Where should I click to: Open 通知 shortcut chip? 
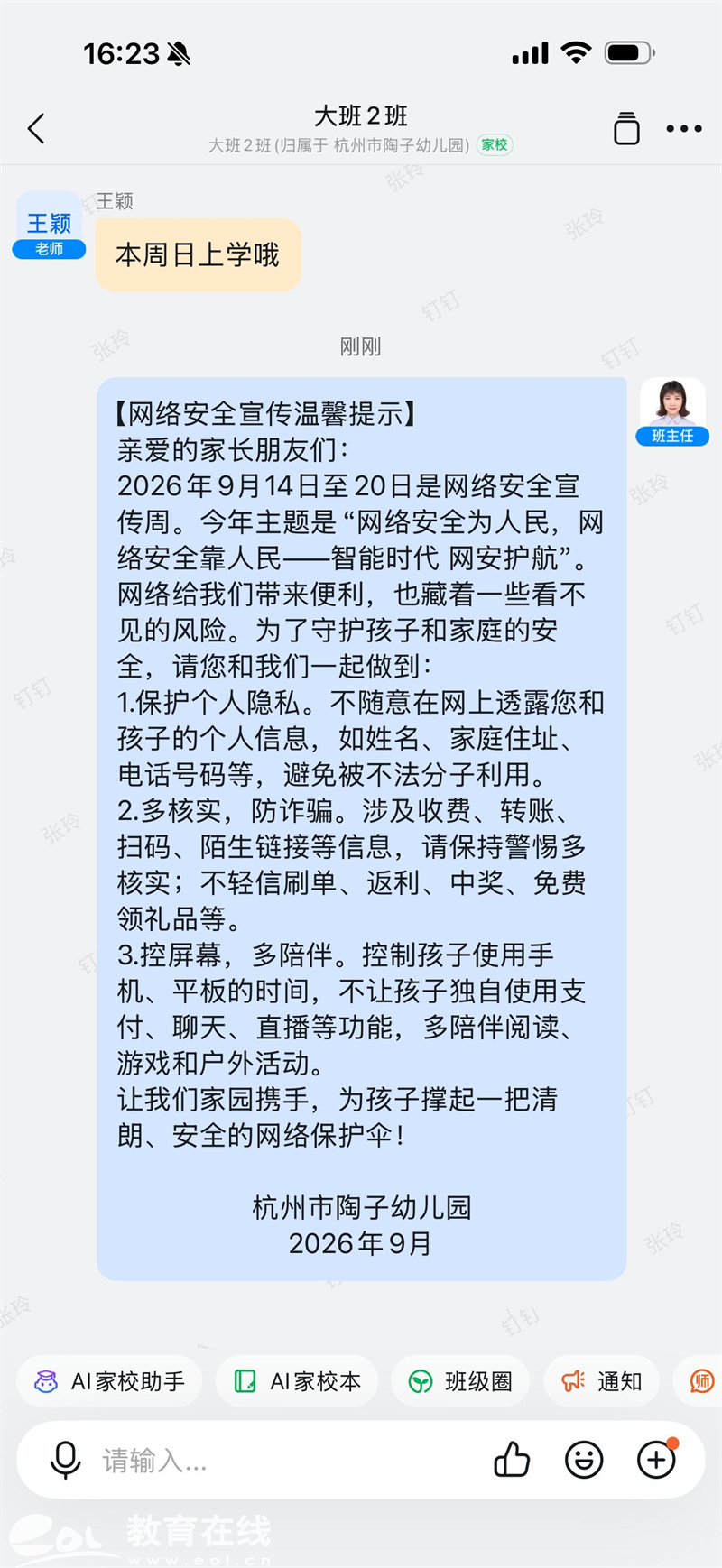(x=602, y=1381)
